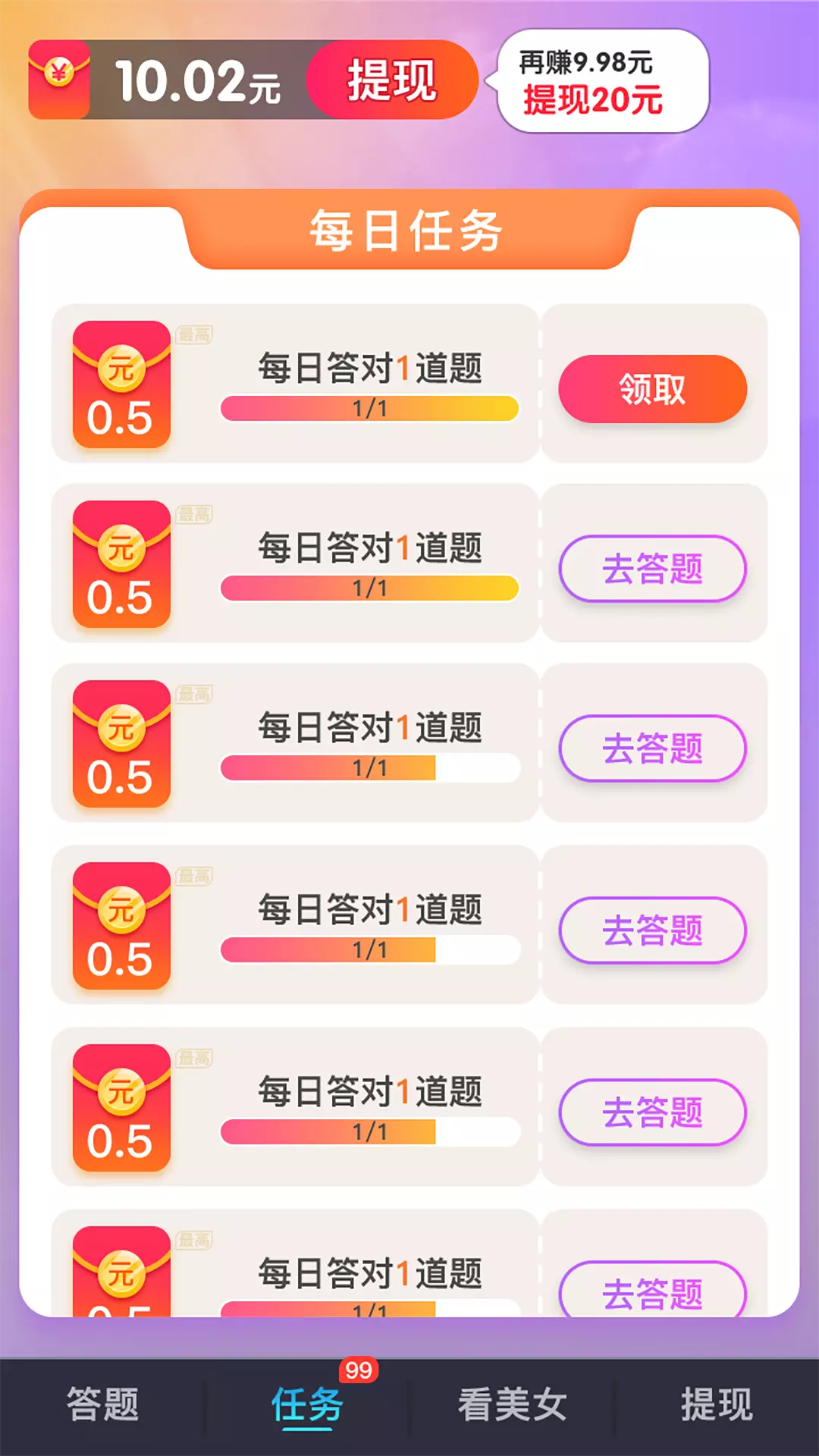Open the 提现 tab in the bottom bar
The image size is (819, 1456).
[717, 1404]
